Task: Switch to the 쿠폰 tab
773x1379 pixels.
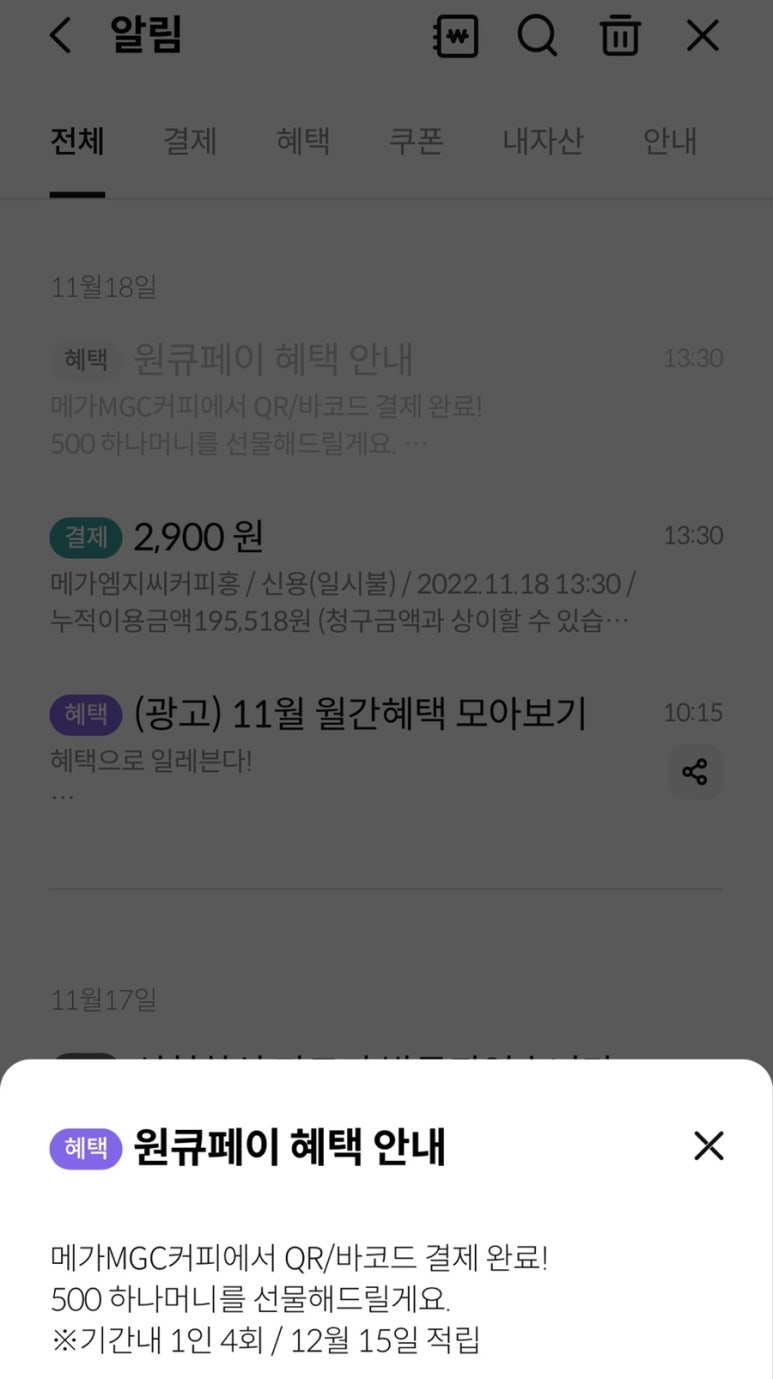Action: 416,142
